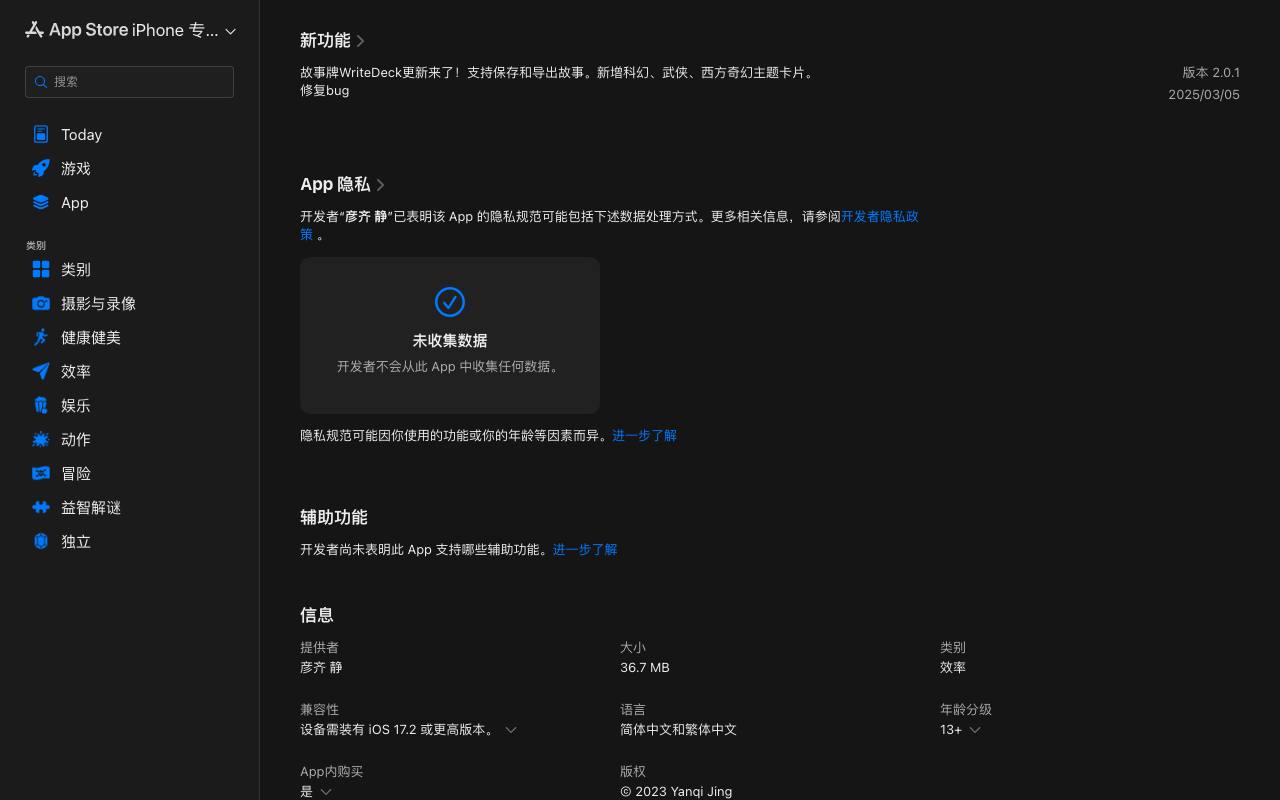Tap the 搜索 search field
Image resolution: width=1280 pixels, height=800 pixels.
(129, 82)
